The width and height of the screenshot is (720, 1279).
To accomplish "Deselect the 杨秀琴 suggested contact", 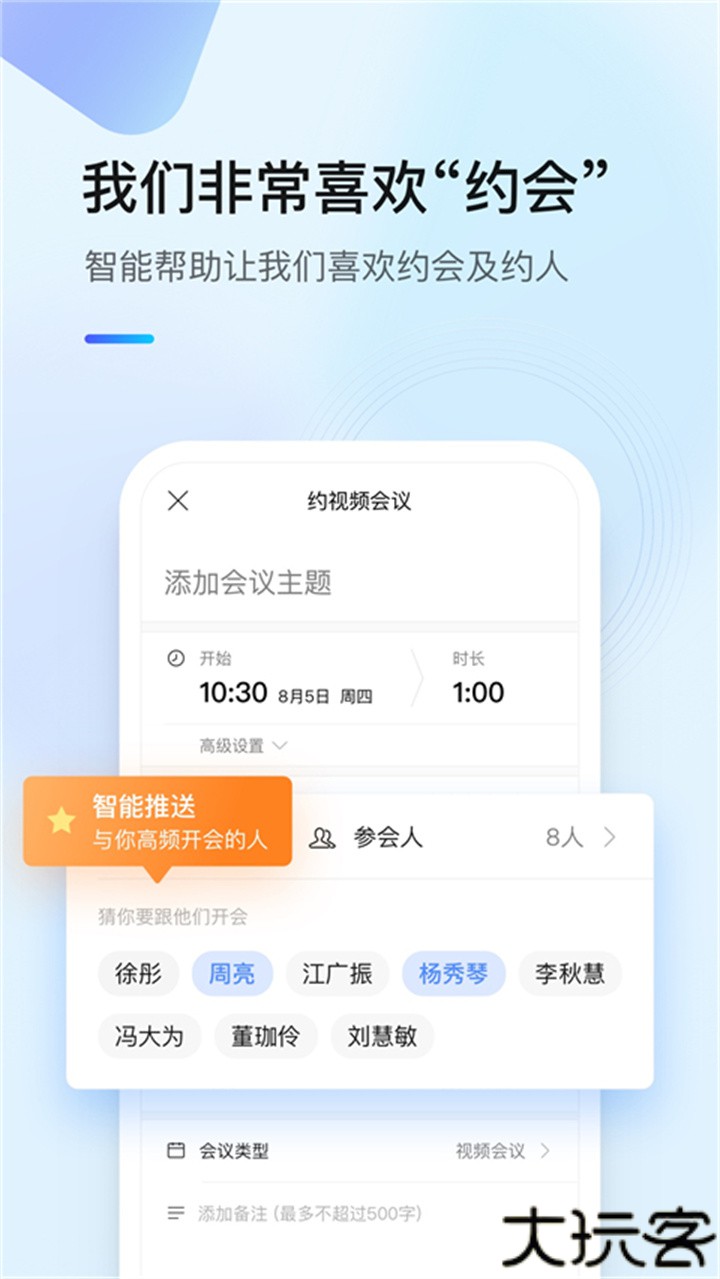I will (x=453, y=973).
